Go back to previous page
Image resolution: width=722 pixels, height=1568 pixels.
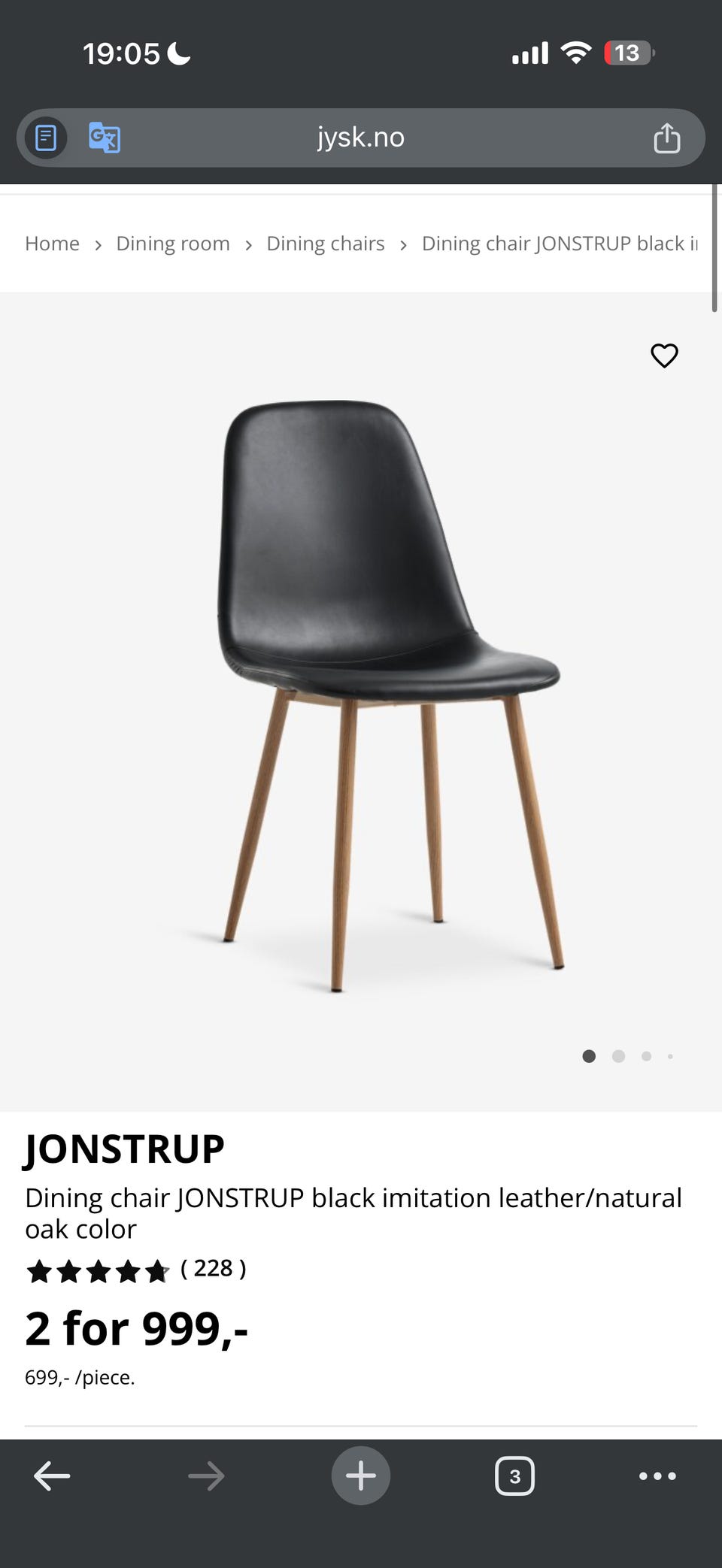[52, 1476]
